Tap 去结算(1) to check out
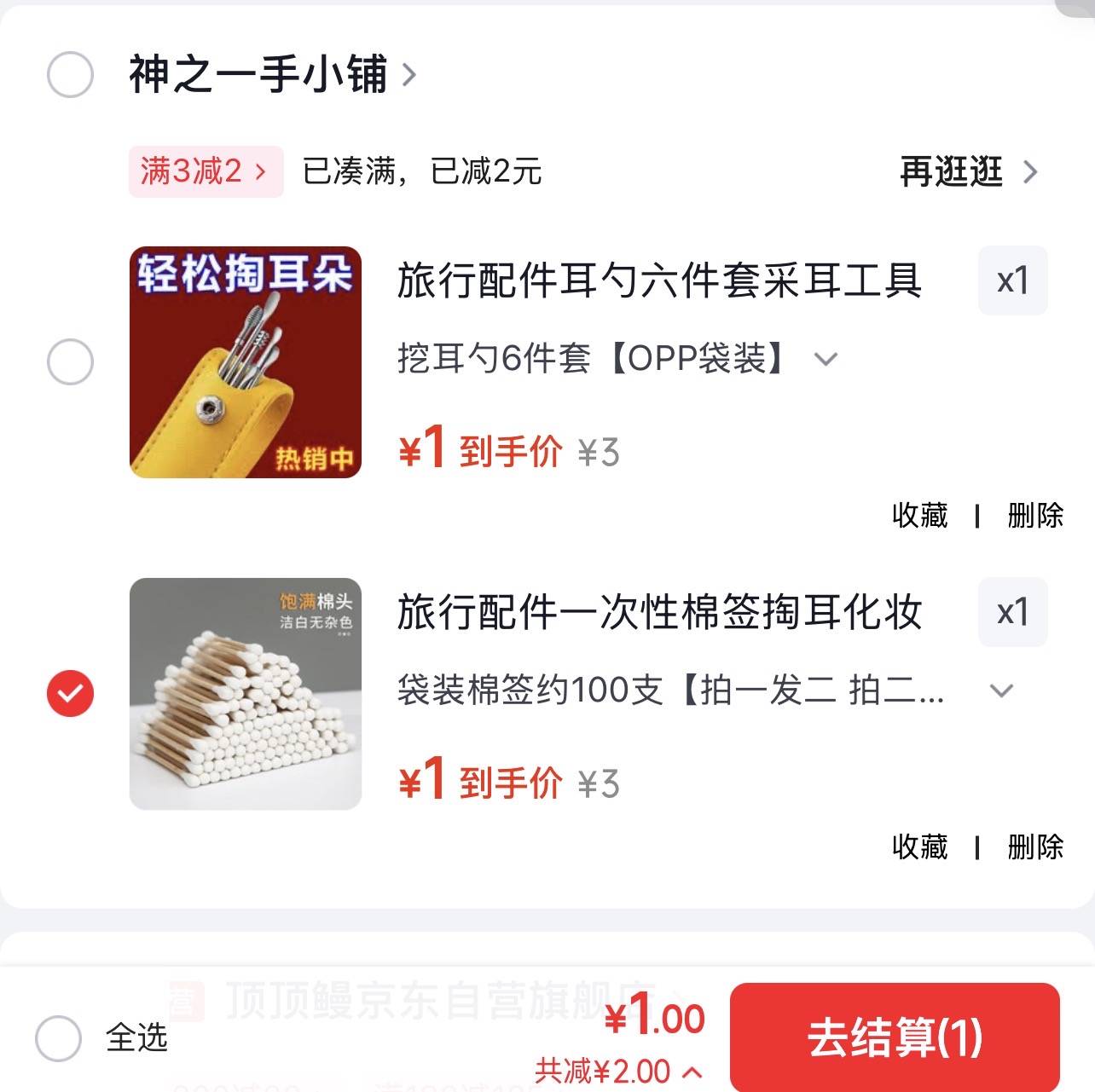This screenshot has width=1095, height=1092. (895, 1037)
